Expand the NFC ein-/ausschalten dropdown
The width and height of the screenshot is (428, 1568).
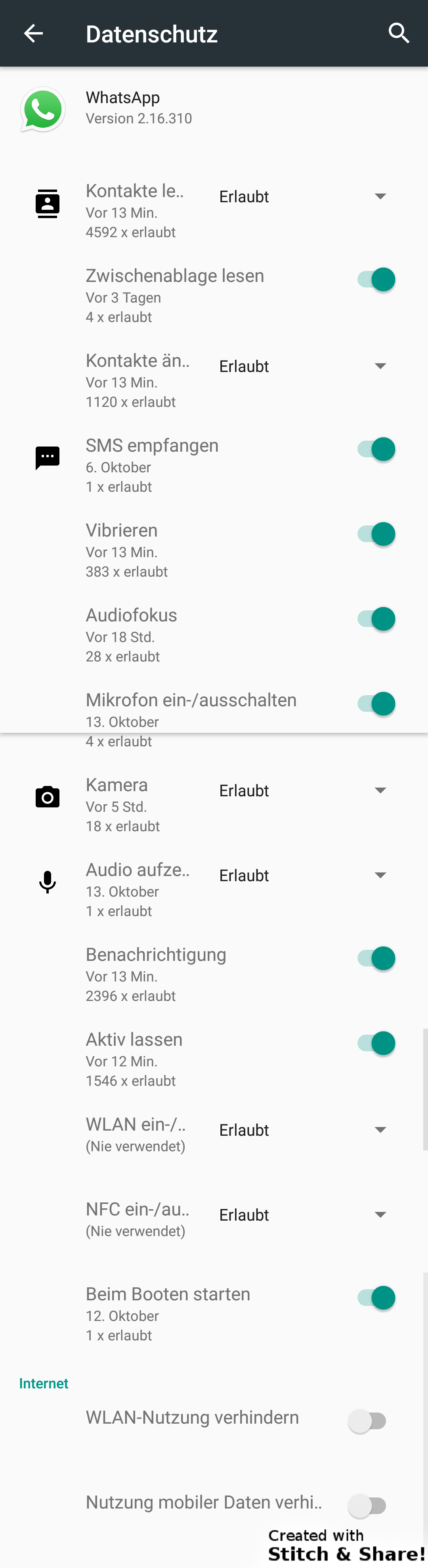[x=303, y=1215]
